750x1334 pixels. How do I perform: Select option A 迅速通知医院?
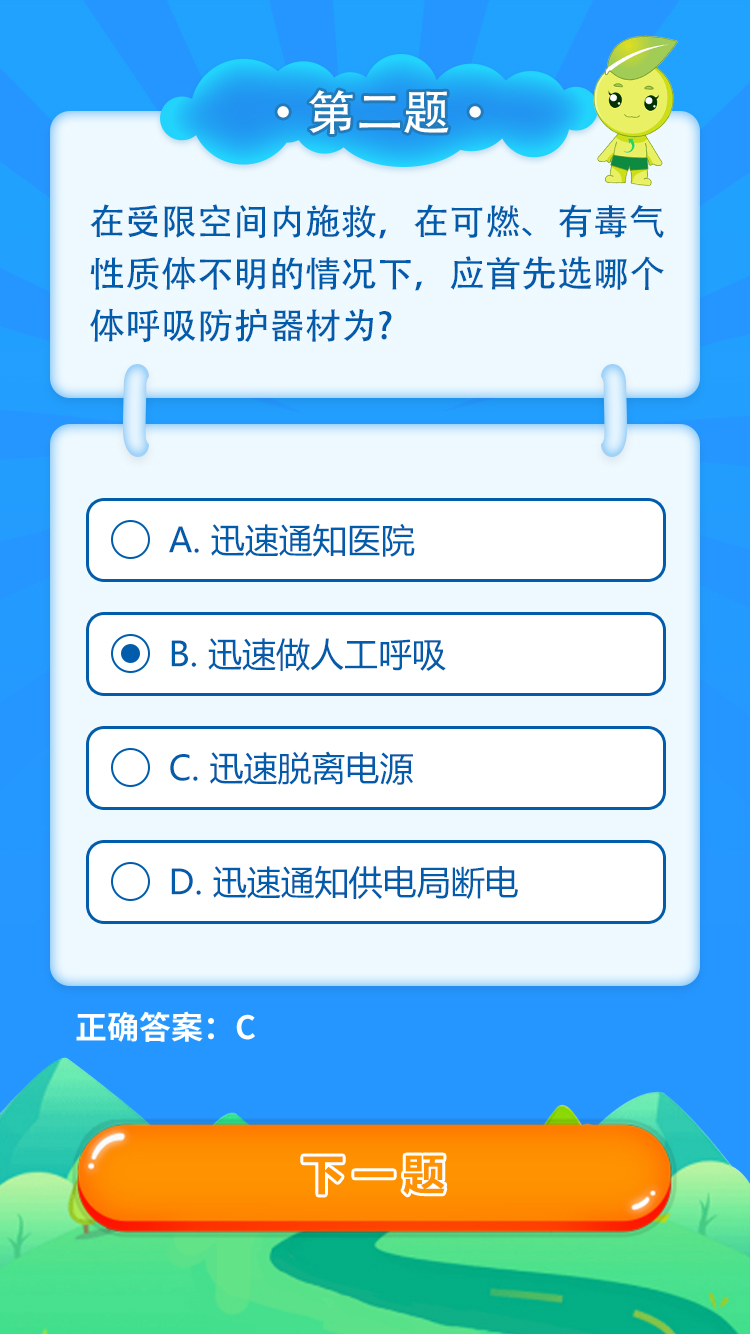tap(375, 540)
